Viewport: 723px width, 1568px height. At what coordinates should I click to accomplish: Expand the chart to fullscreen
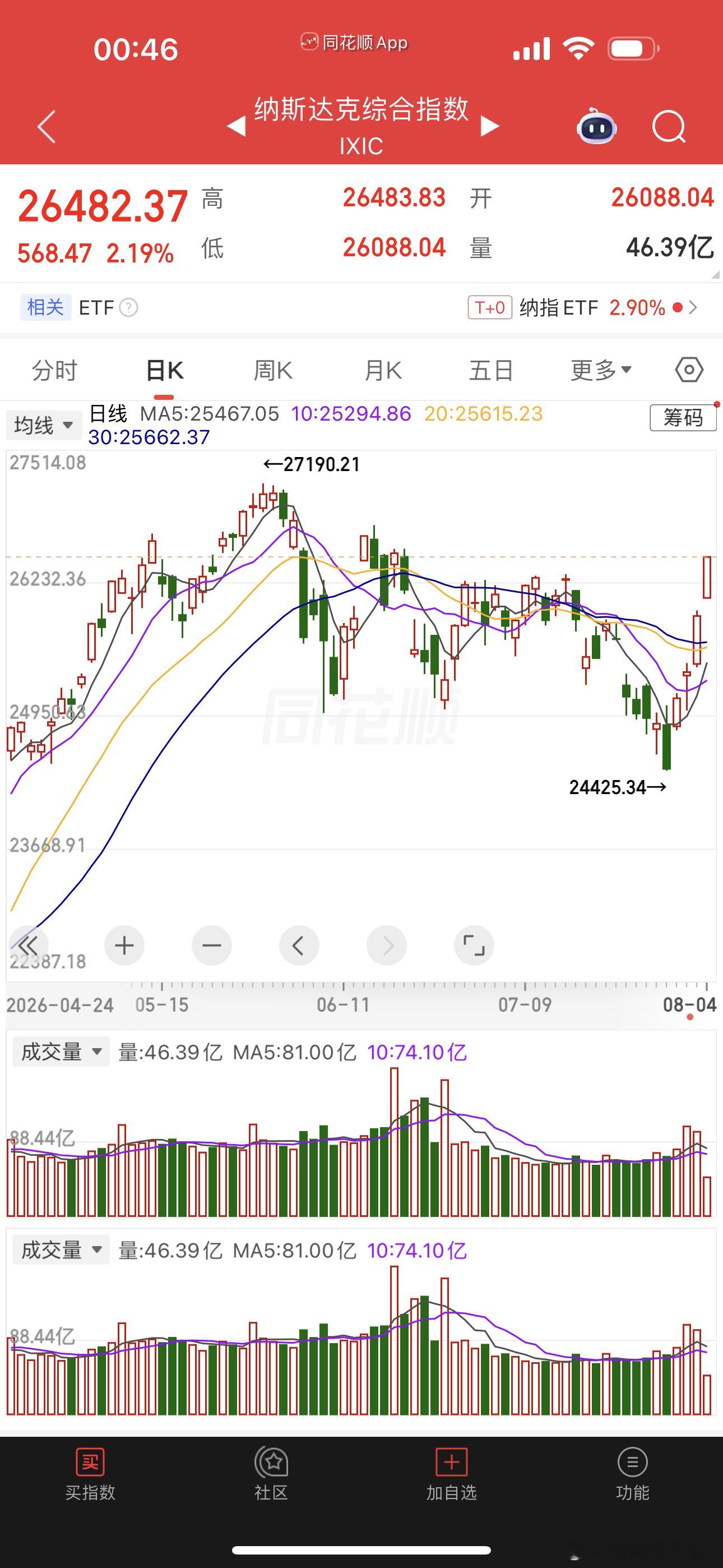474,946
